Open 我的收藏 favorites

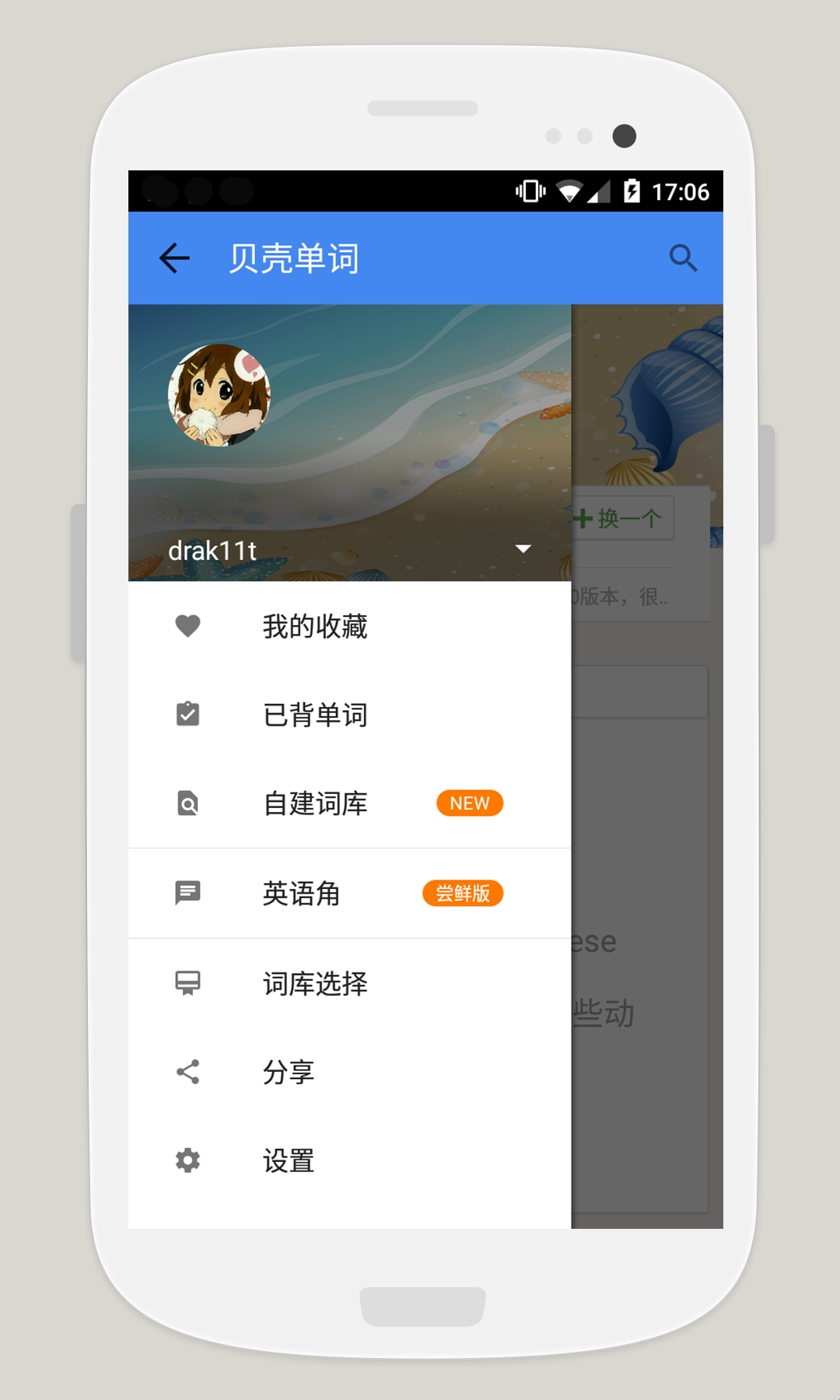pyautogui.click(x=314, y=626)
